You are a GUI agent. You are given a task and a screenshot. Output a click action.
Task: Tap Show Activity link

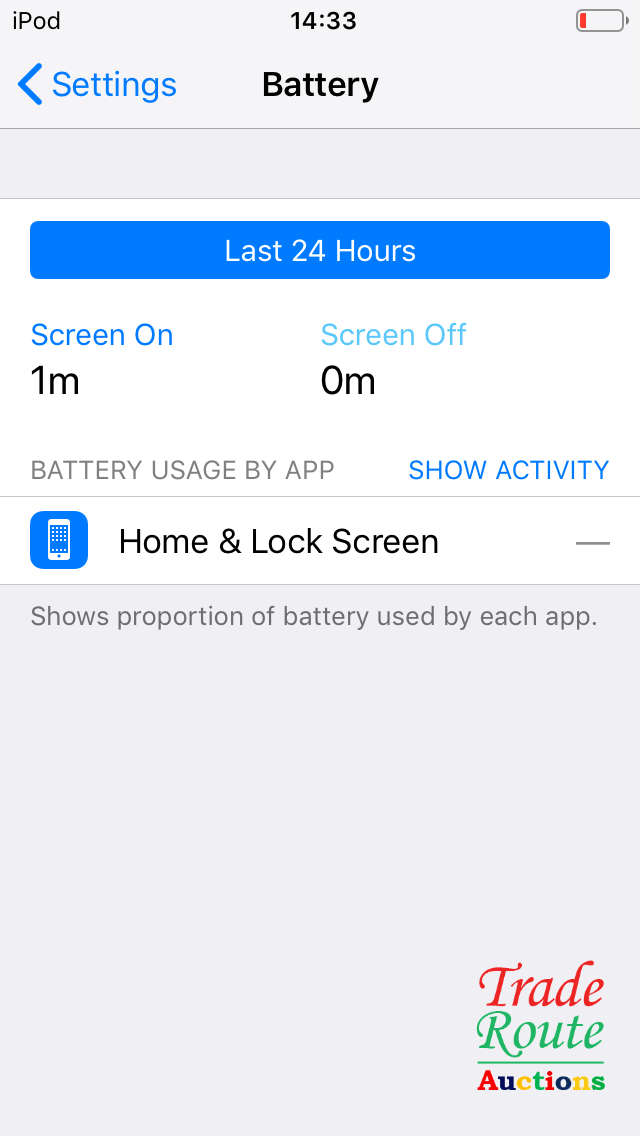[x=508, y=470]
